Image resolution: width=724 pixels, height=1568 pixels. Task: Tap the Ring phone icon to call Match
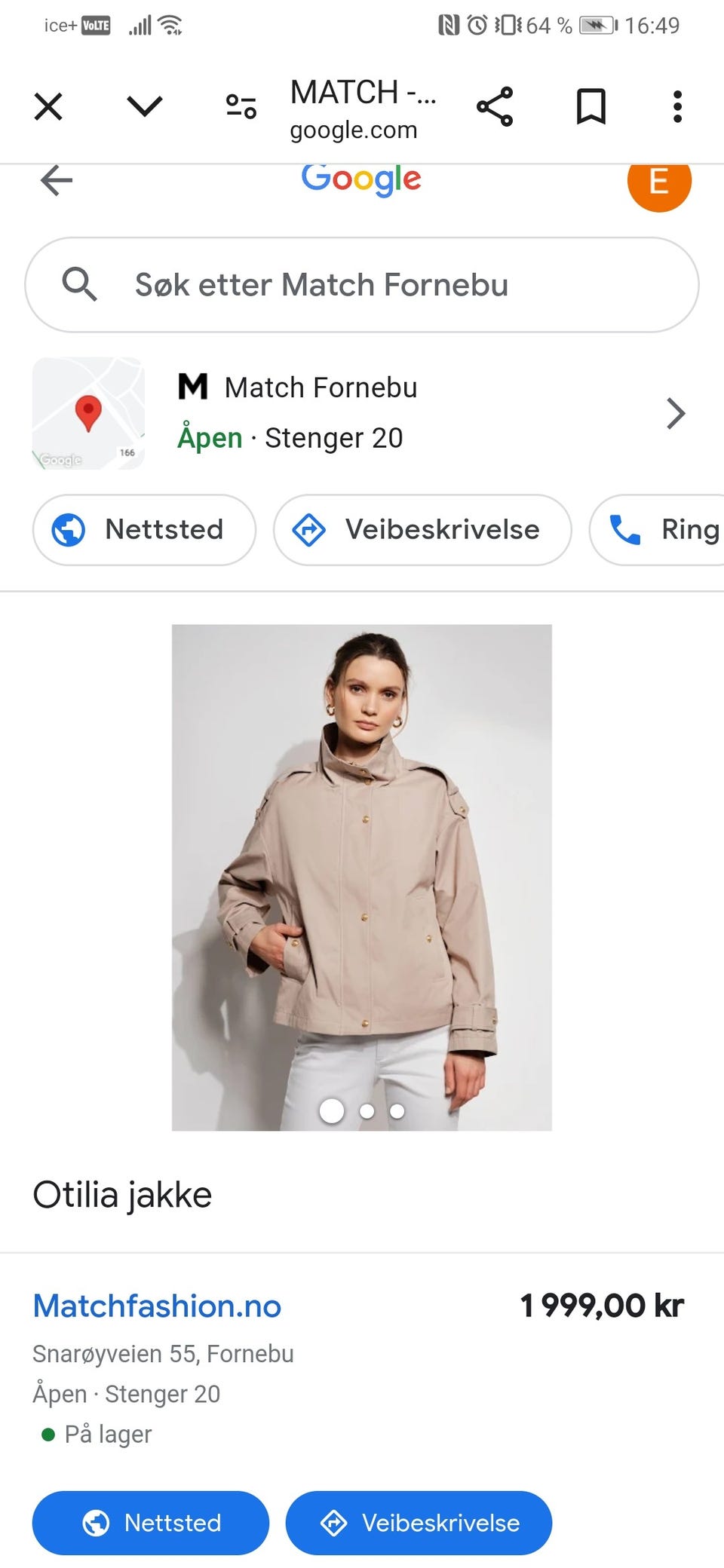pos(627,530)
